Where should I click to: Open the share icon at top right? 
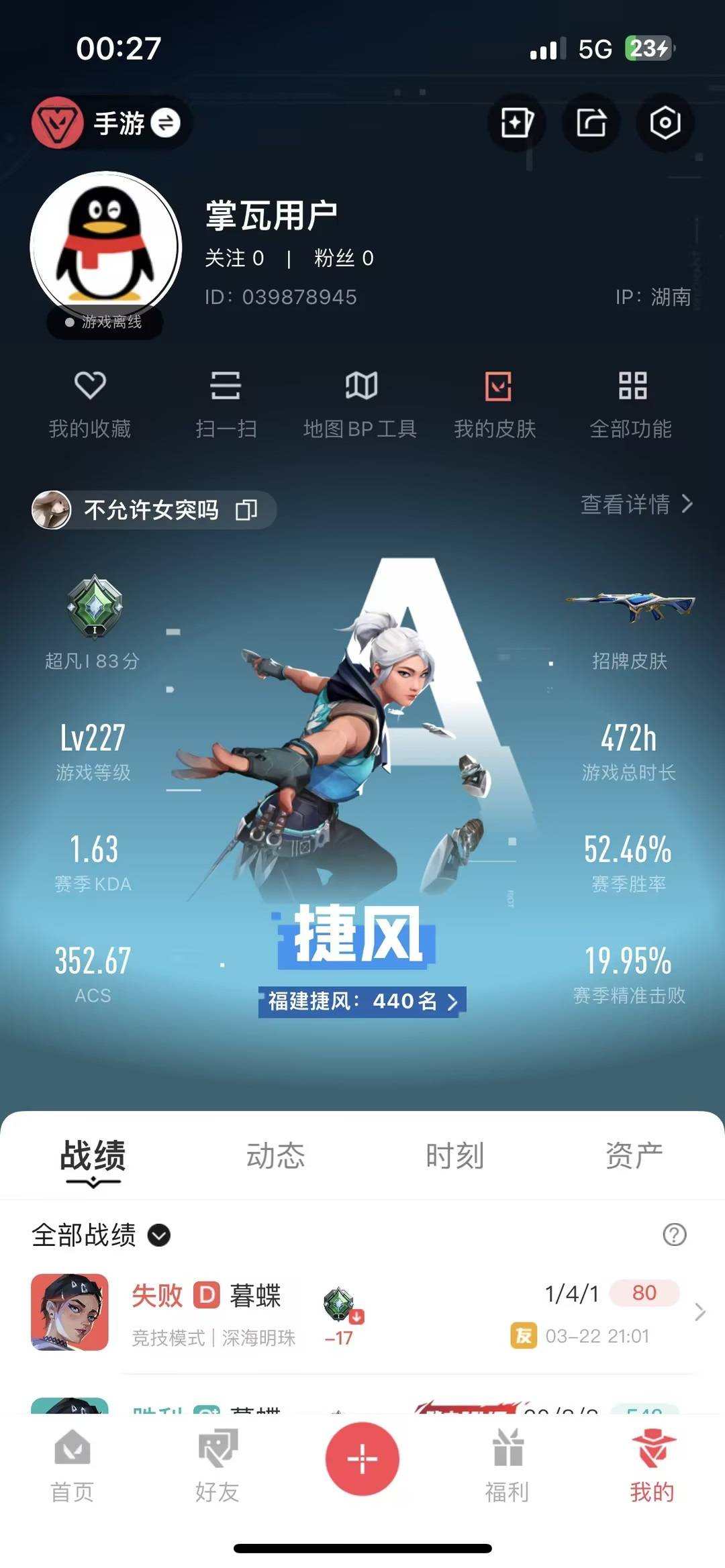[591, 122]
